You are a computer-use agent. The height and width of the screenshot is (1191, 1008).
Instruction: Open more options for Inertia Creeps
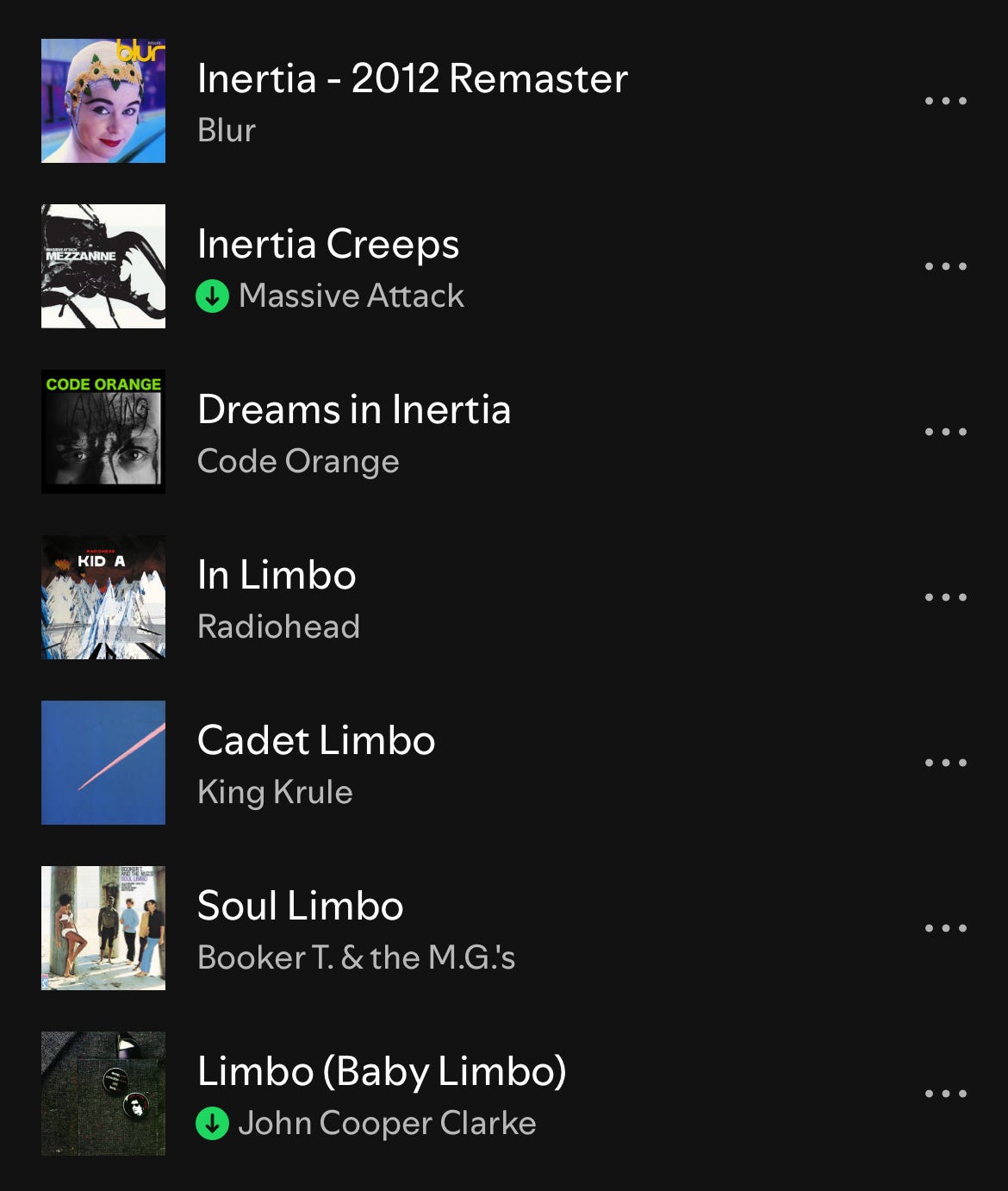coord(945,266)
